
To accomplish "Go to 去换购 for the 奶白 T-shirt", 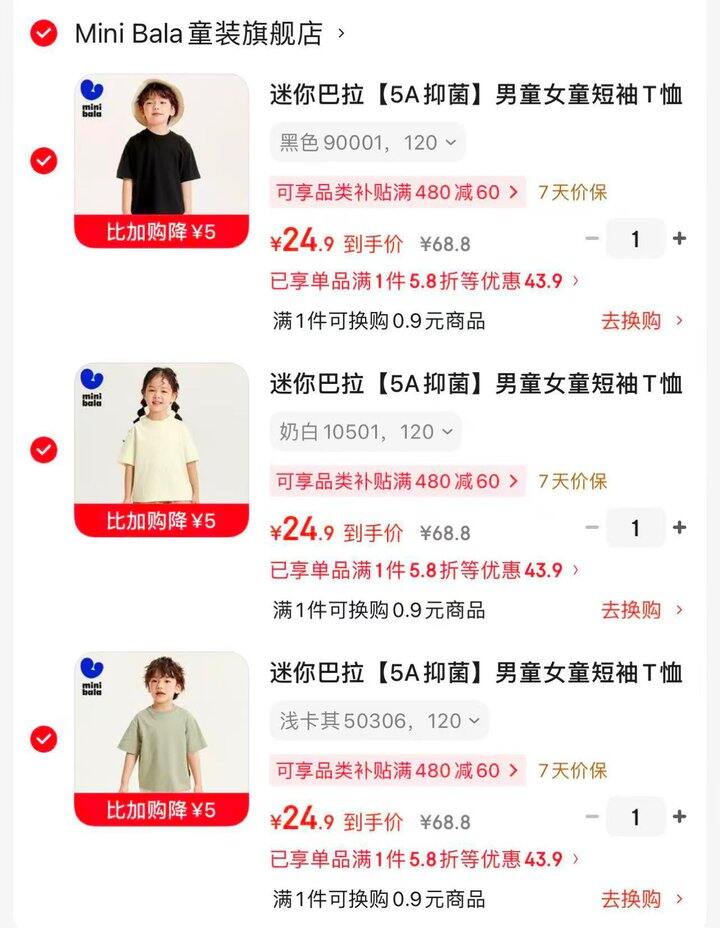I will pos(642,610).
